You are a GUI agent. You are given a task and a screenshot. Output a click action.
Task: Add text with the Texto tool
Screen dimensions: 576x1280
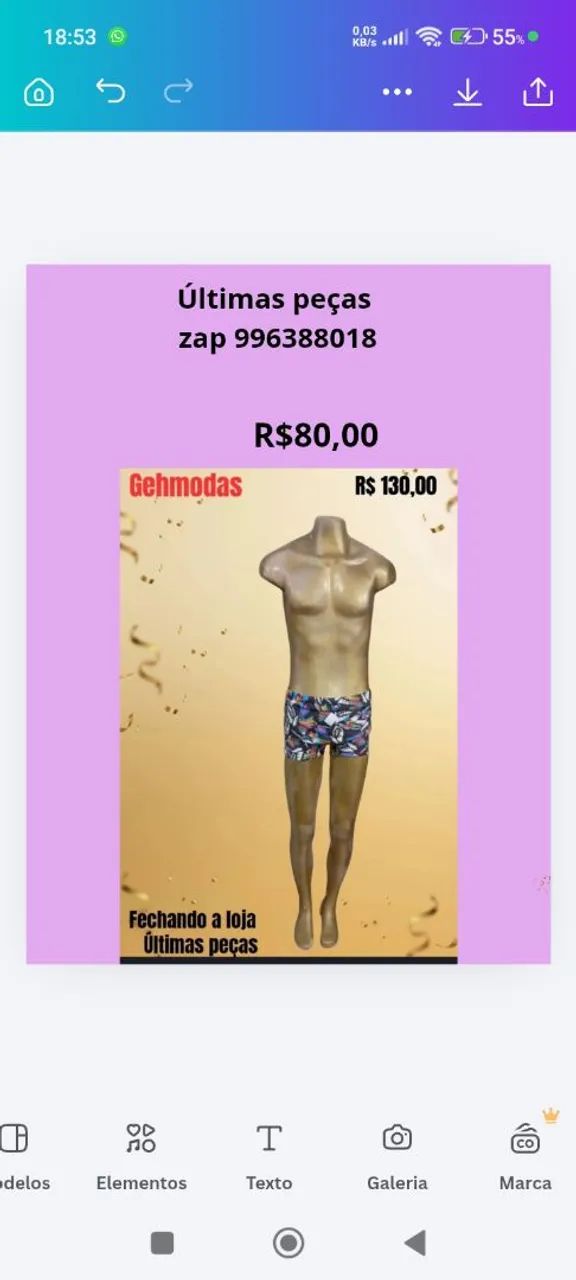pyautogui.click(x=269, y=1157)
